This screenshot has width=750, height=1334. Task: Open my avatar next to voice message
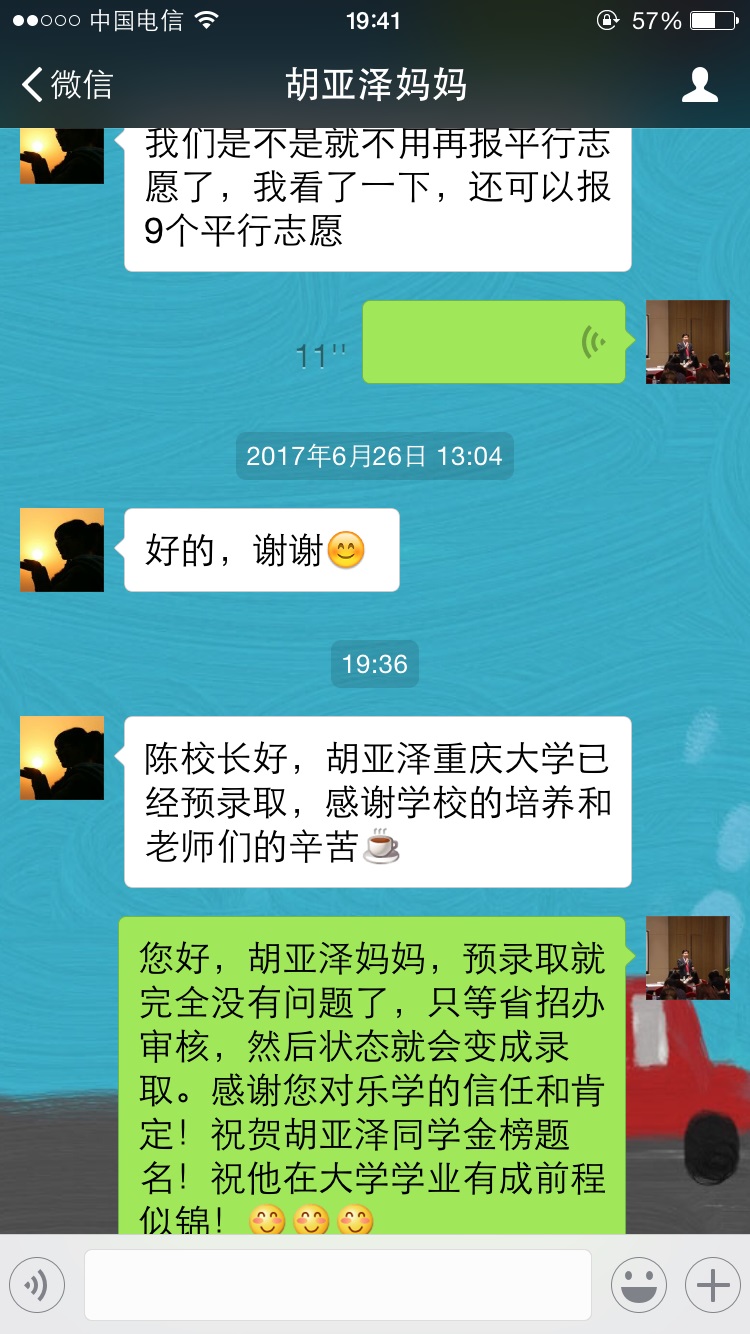click(687, 342)
